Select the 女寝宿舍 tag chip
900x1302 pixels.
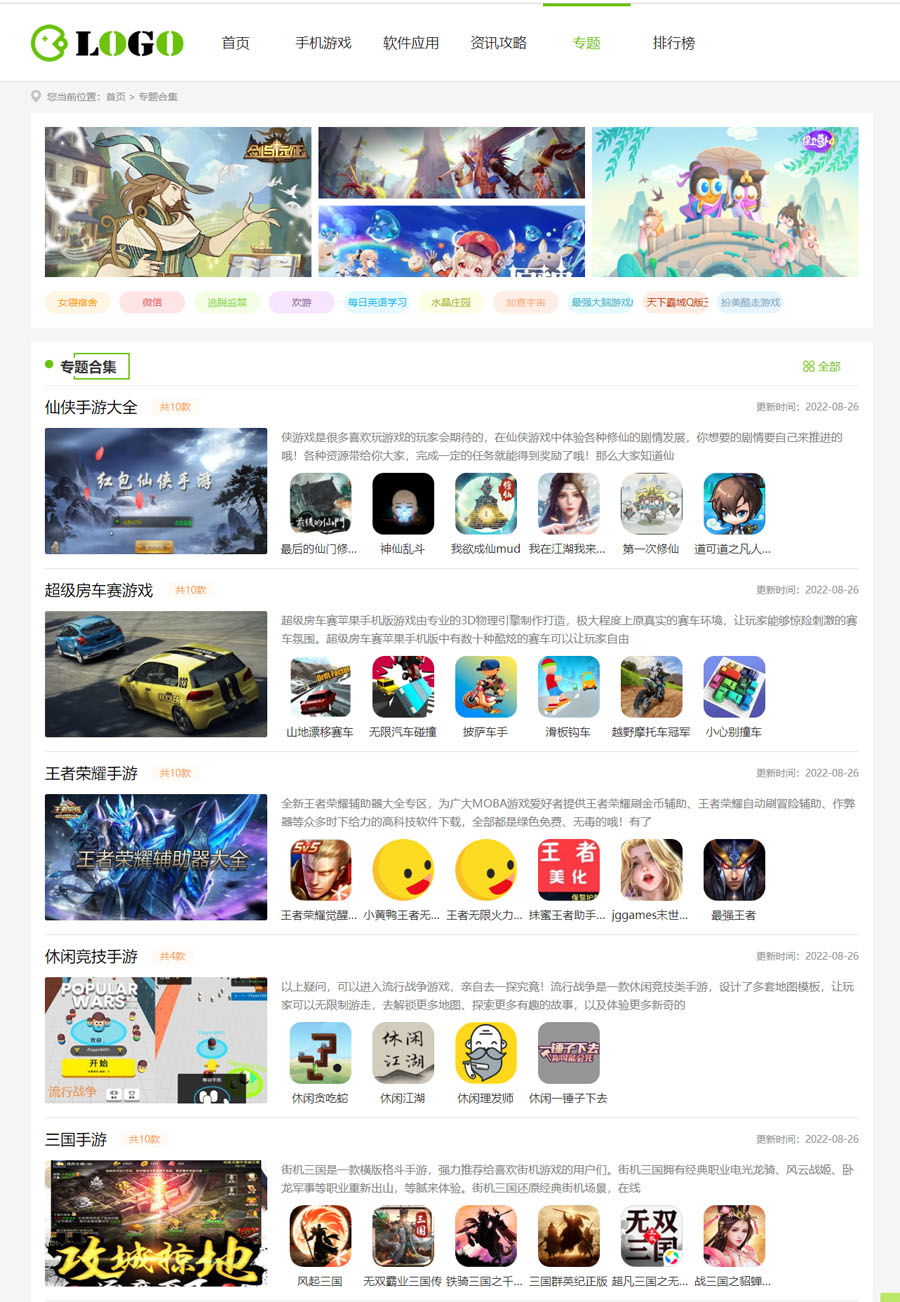pyautogui.click(x=77, y=302)
